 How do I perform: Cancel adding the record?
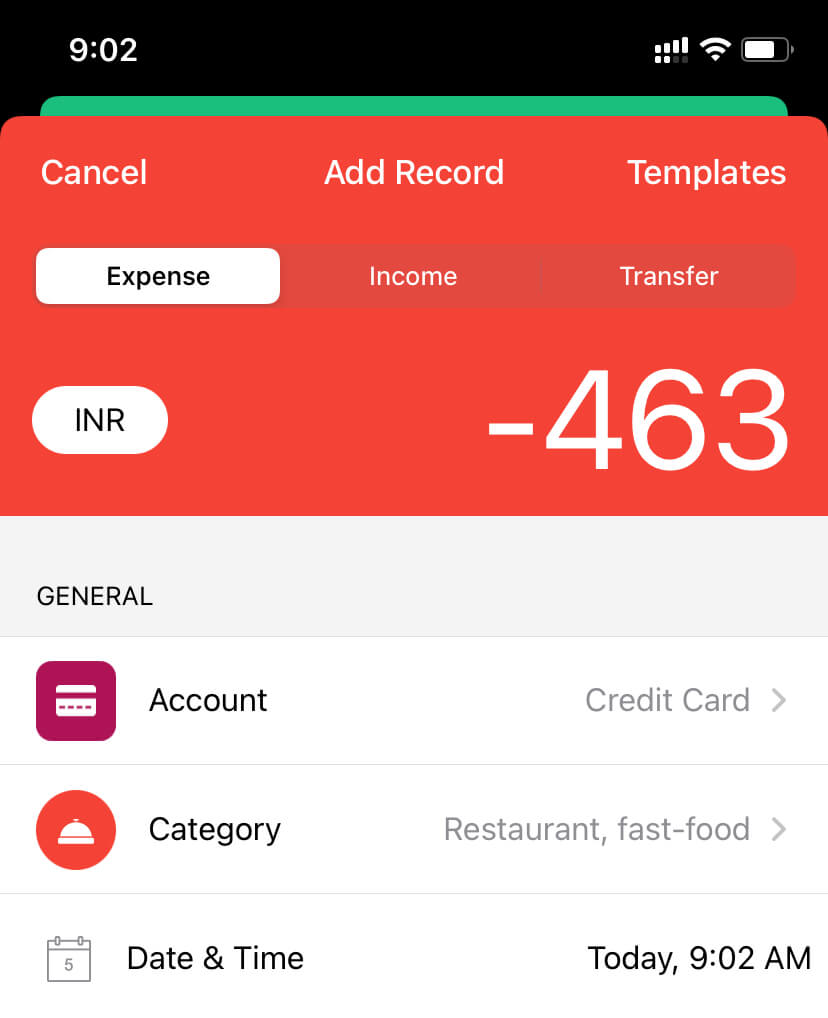click(x=94, y=173)
